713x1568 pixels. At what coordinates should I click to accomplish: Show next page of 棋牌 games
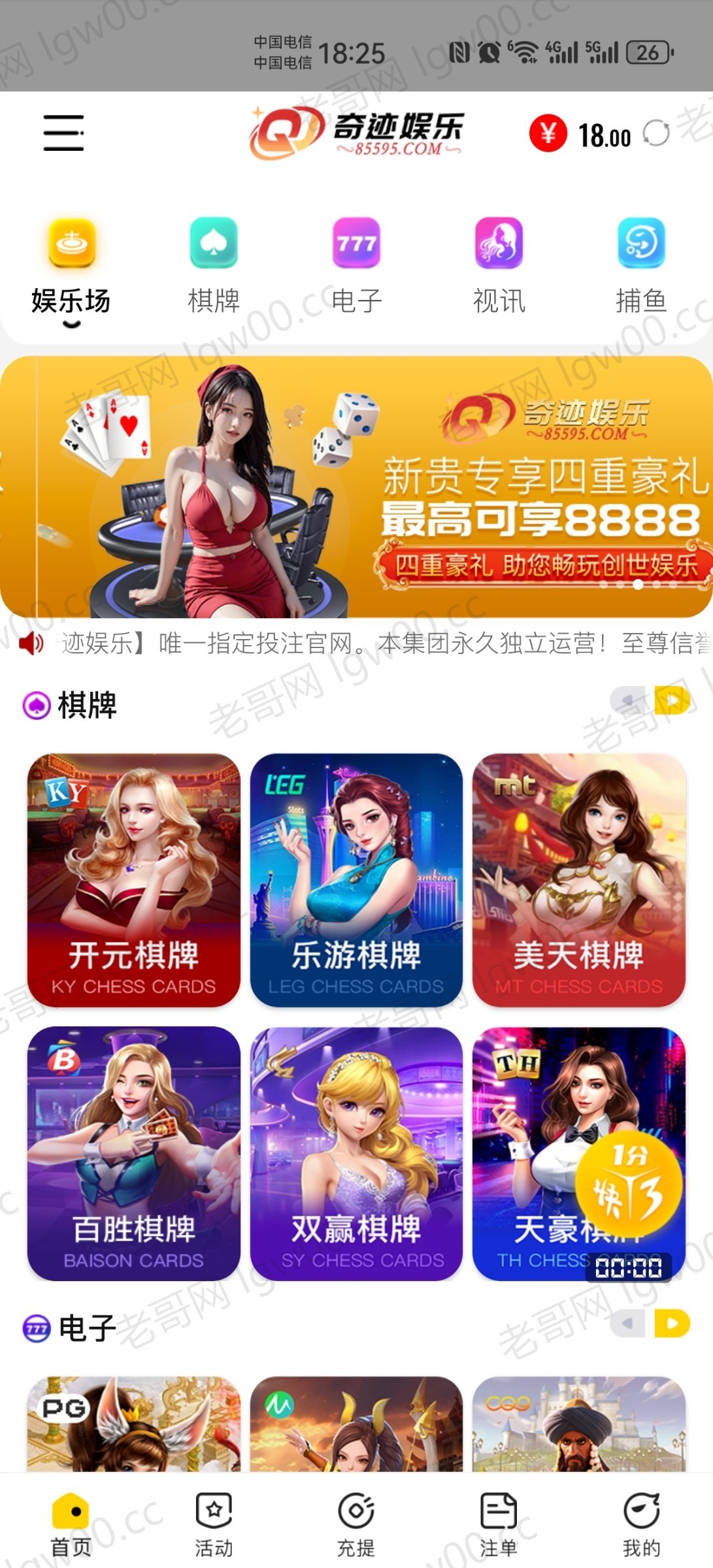(672, 701)
